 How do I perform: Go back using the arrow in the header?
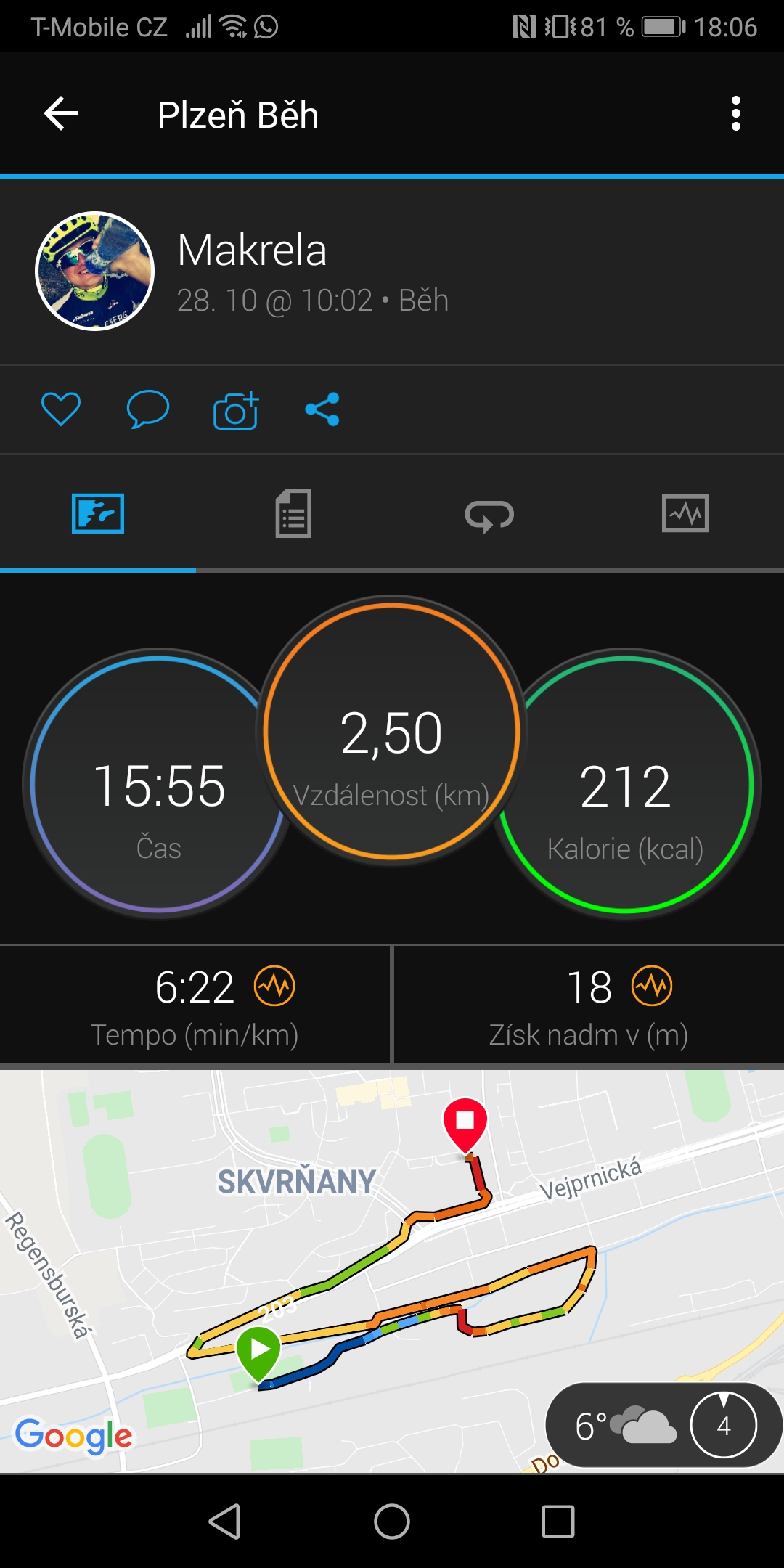pos(62,114)
